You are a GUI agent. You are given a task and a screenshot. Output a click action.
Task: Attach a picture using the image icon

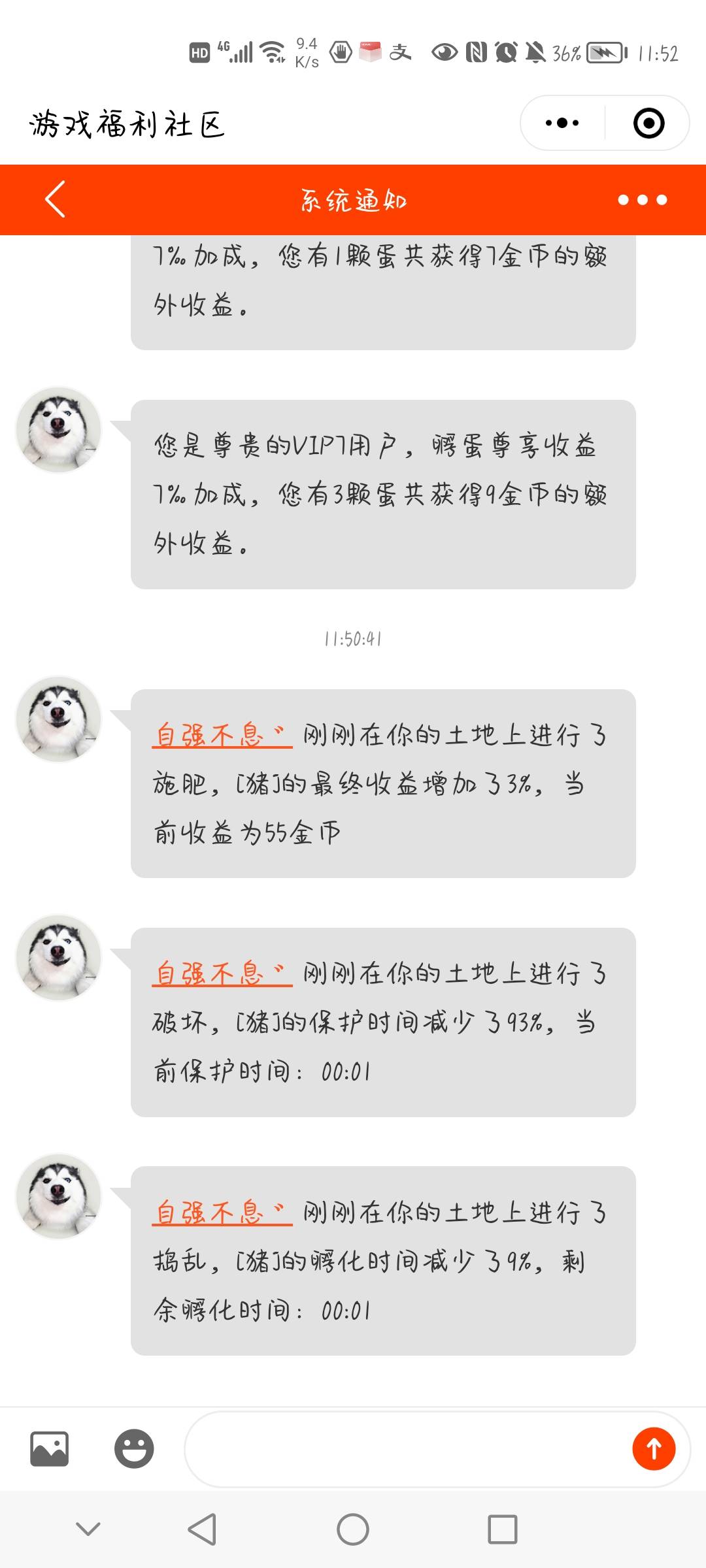tap(50, 1448)
